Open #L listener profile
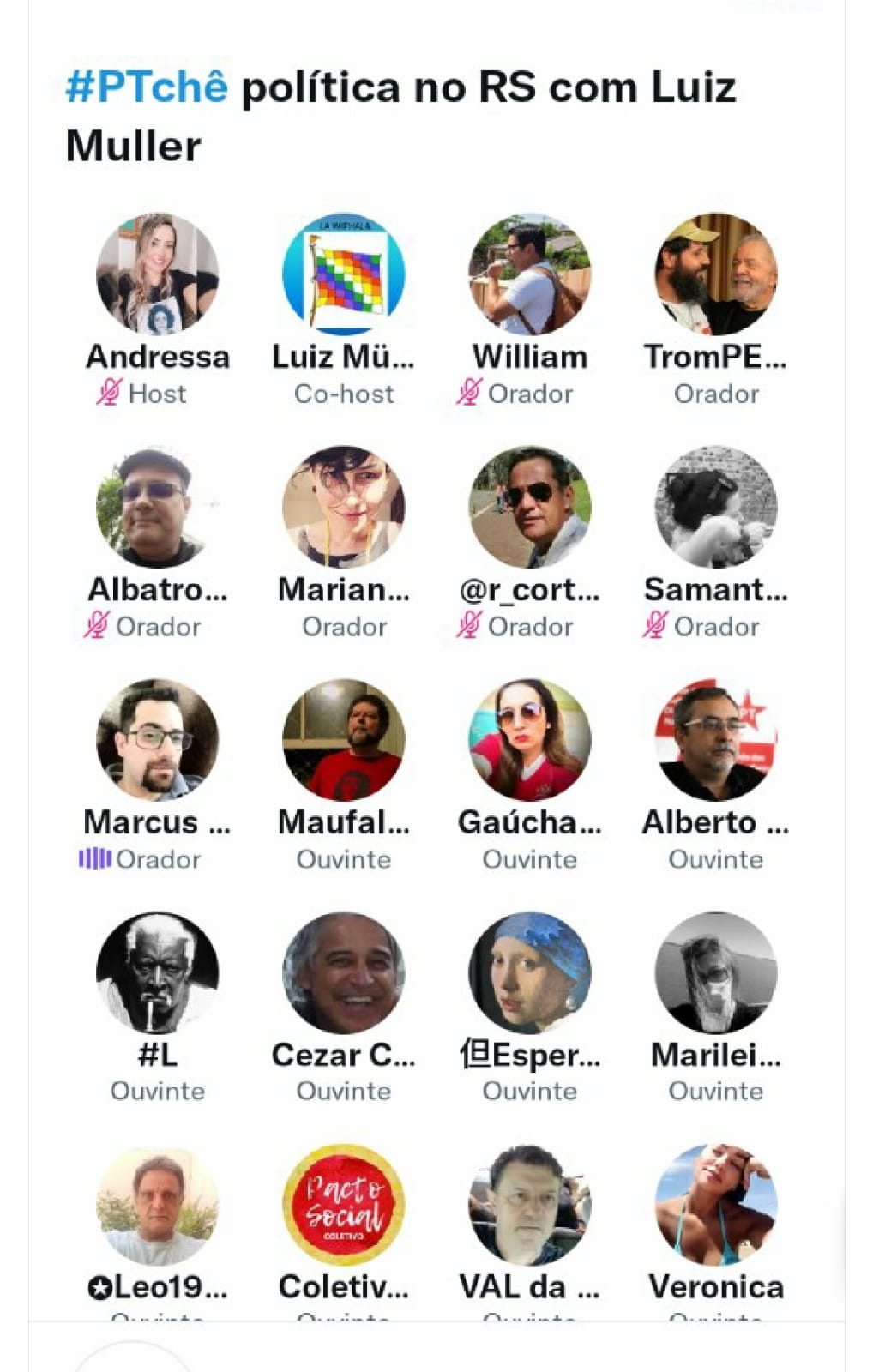 coord(158,972)
